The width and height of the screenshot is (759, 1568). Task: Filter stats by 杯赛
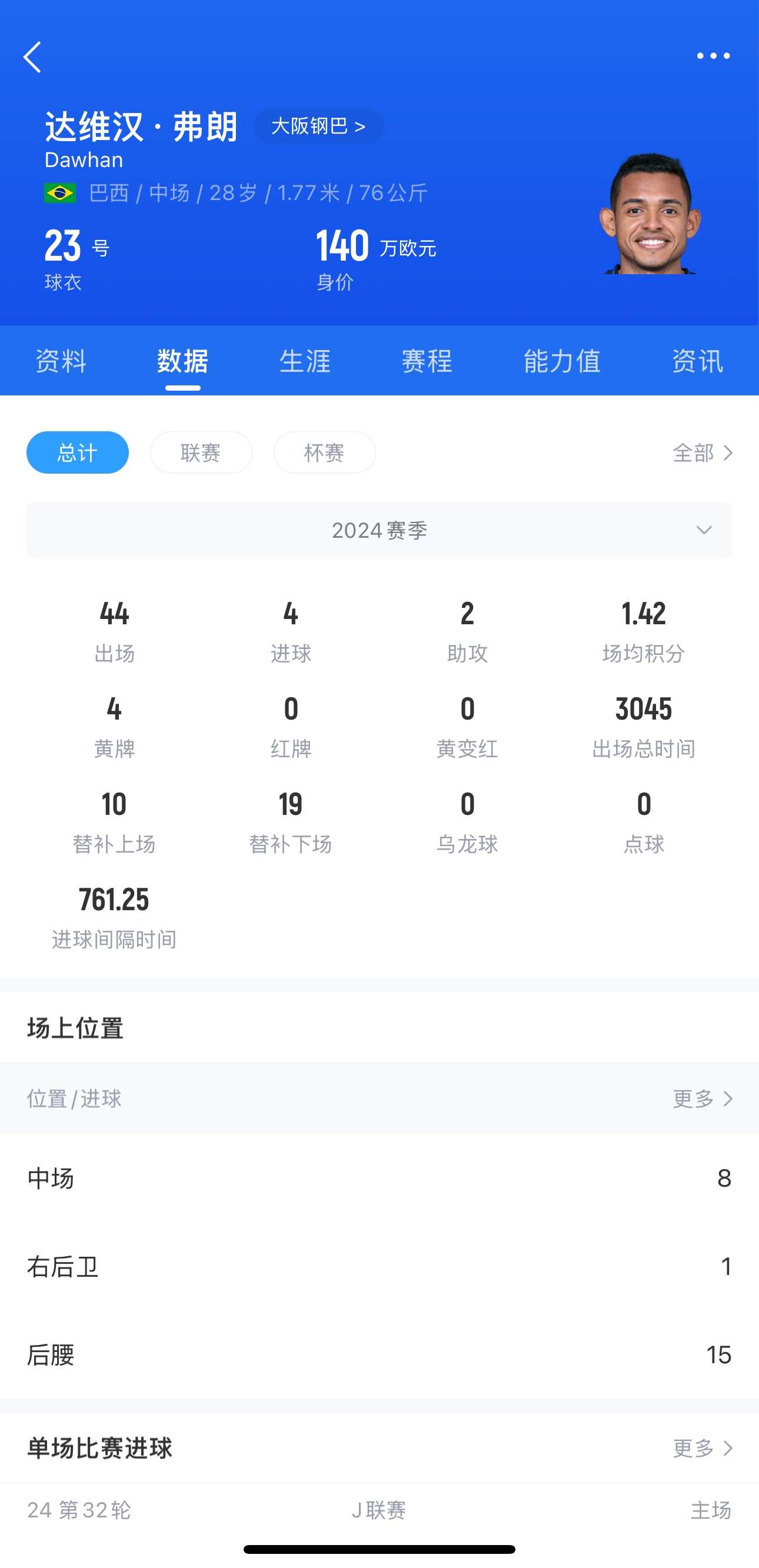[324, 452]
